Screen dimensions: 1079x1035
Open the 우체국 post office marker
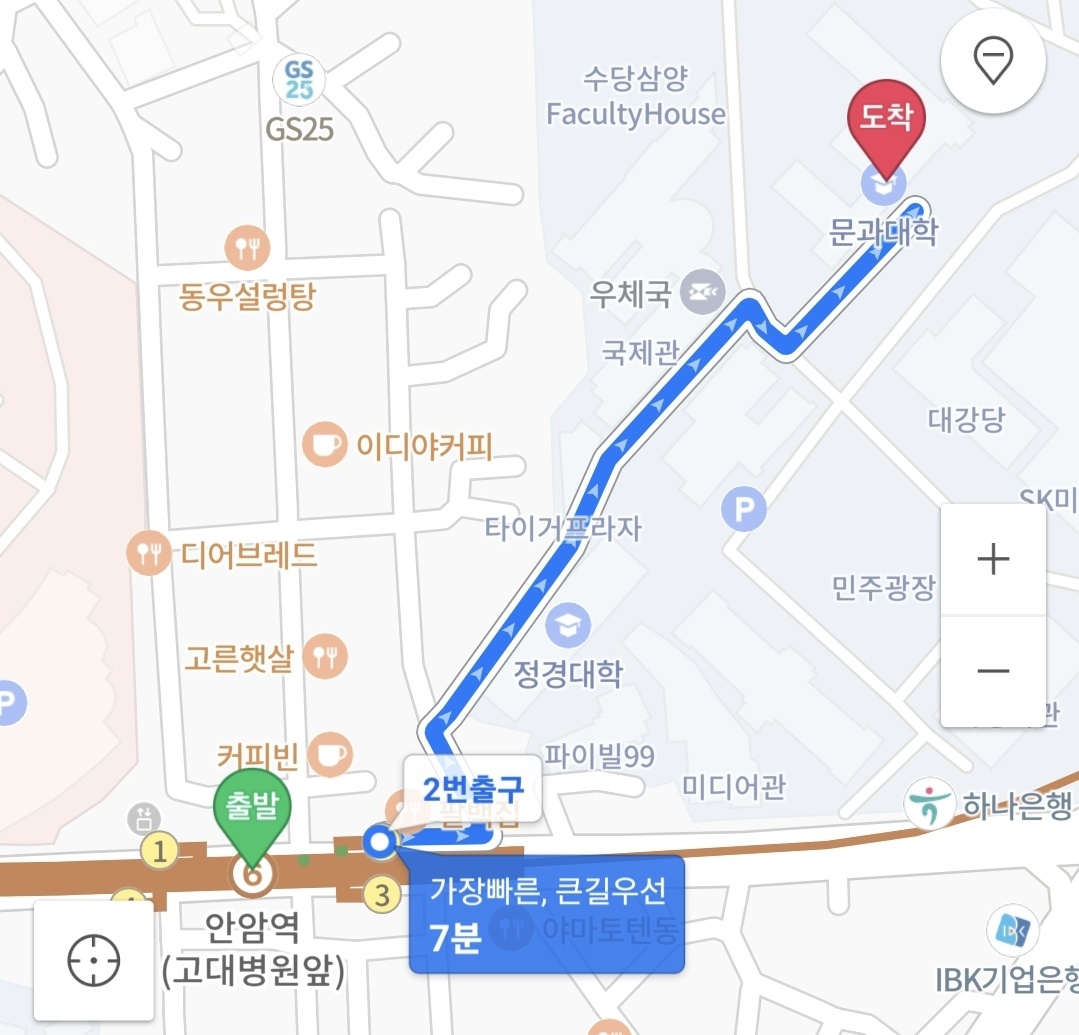(x=702, y=294)
